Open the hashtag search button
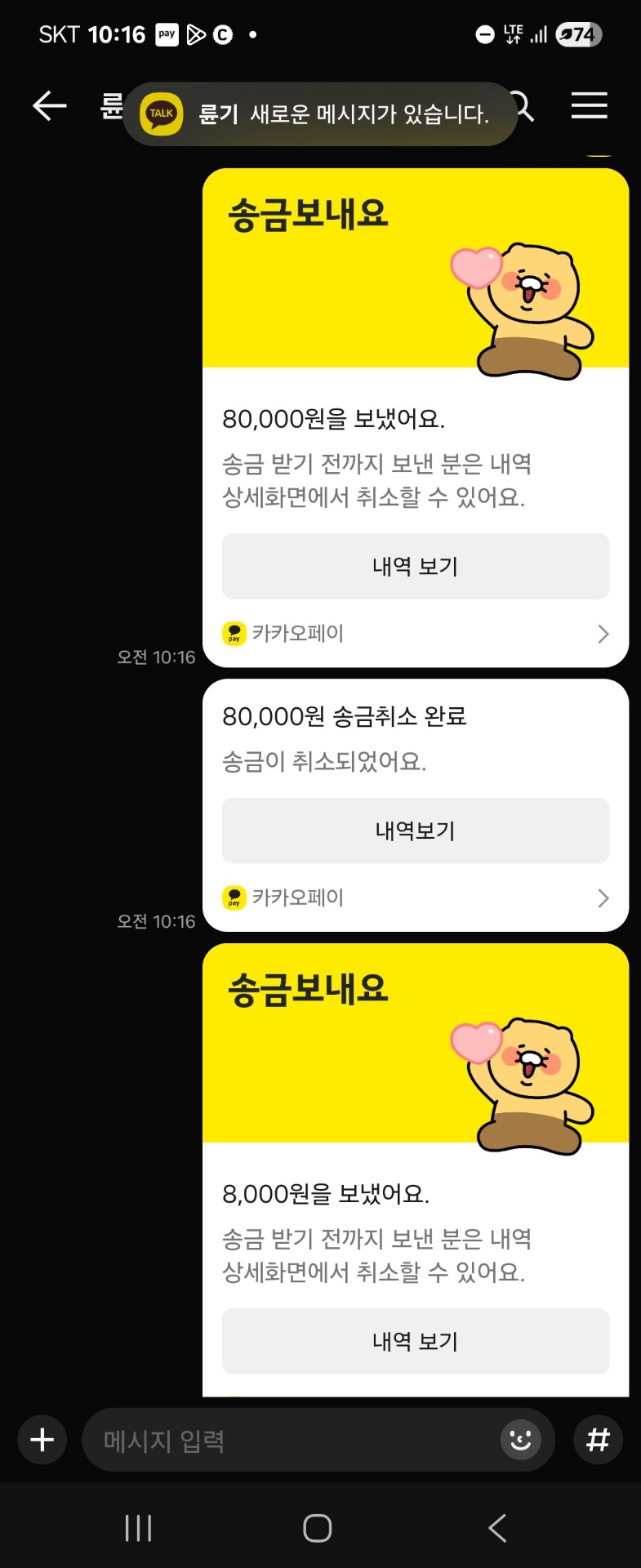This screenshot has width=641, height=1568. pos(598,1440)
